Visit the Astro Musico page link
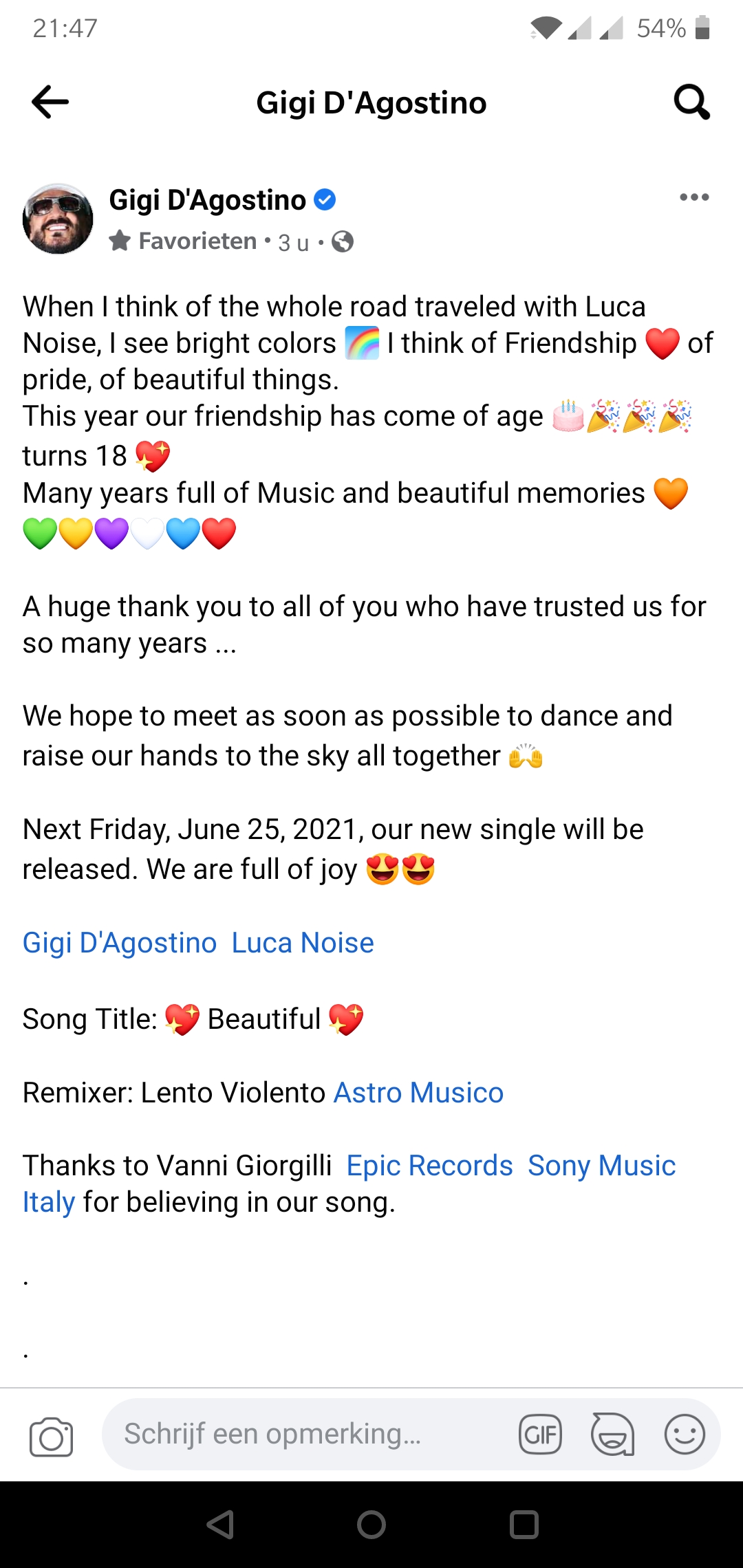This screenshot has height=1568, width=743. (418, 1093)
